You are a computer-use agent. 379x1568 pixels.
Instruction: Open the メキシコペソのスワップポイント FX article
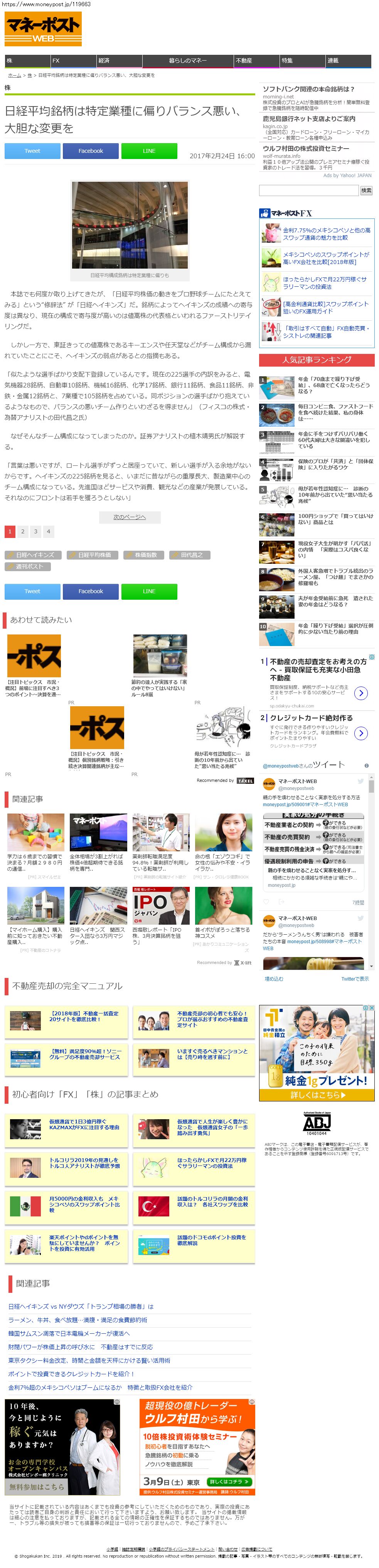point(326,258)
